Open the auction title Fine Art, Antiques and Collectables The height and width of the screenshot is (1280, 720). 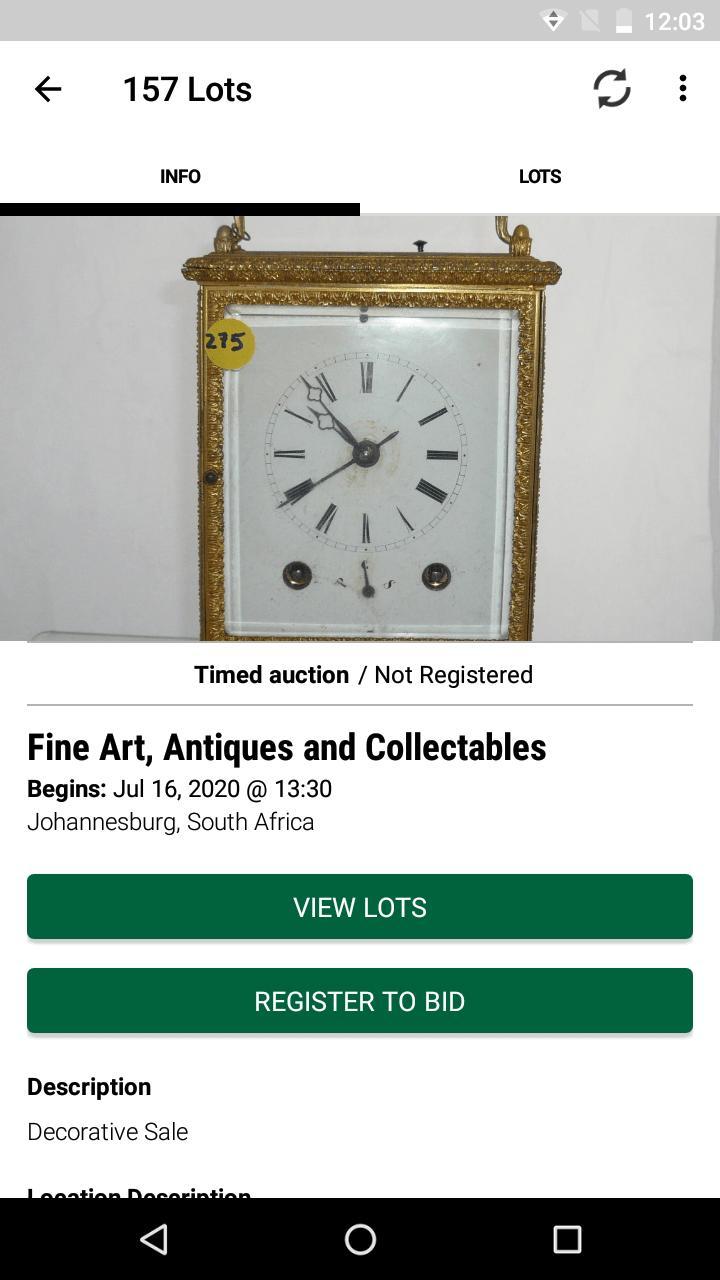click(x=287, y=747)
